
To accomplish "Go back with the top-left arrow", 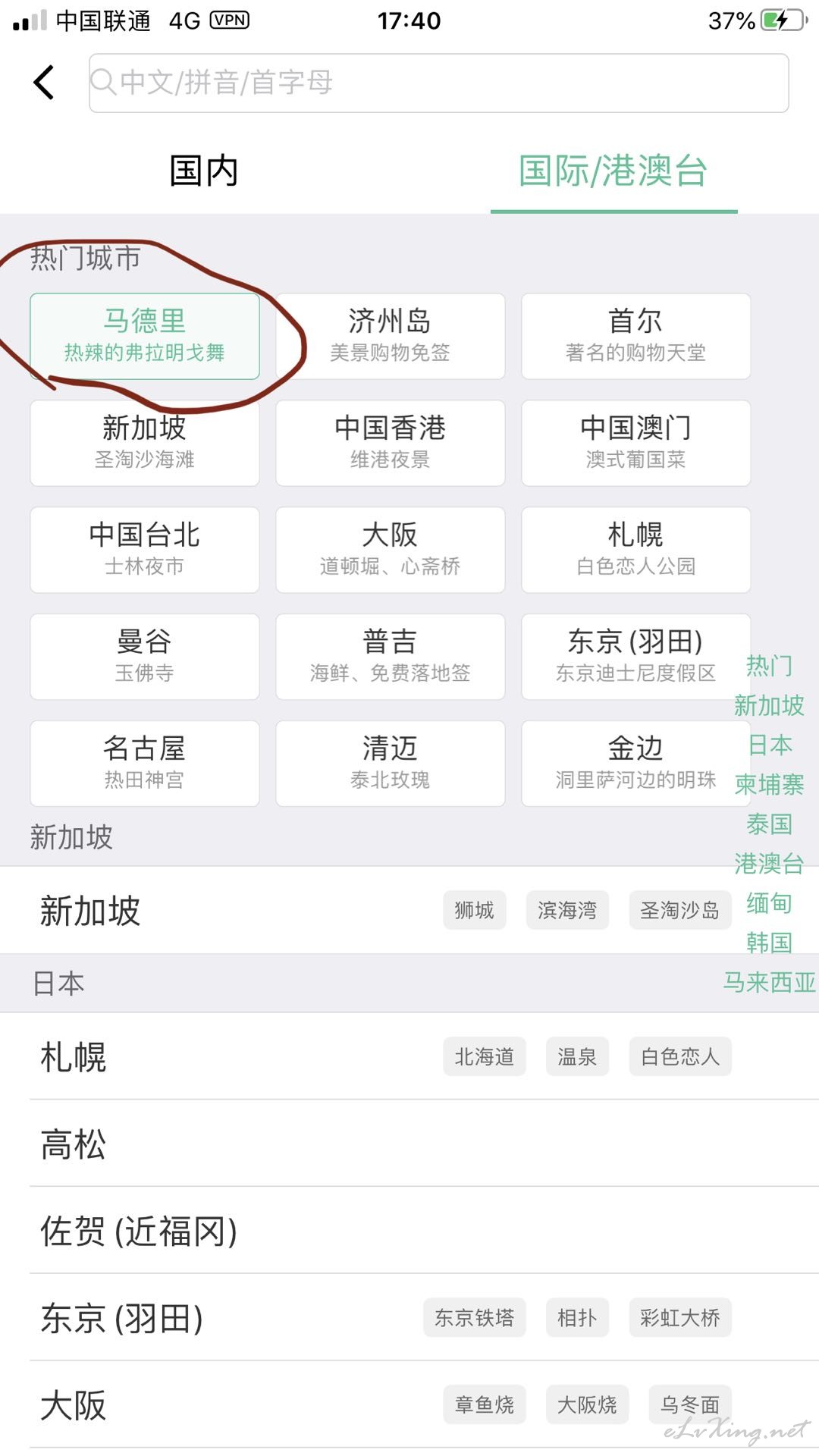I will [44, 82].
